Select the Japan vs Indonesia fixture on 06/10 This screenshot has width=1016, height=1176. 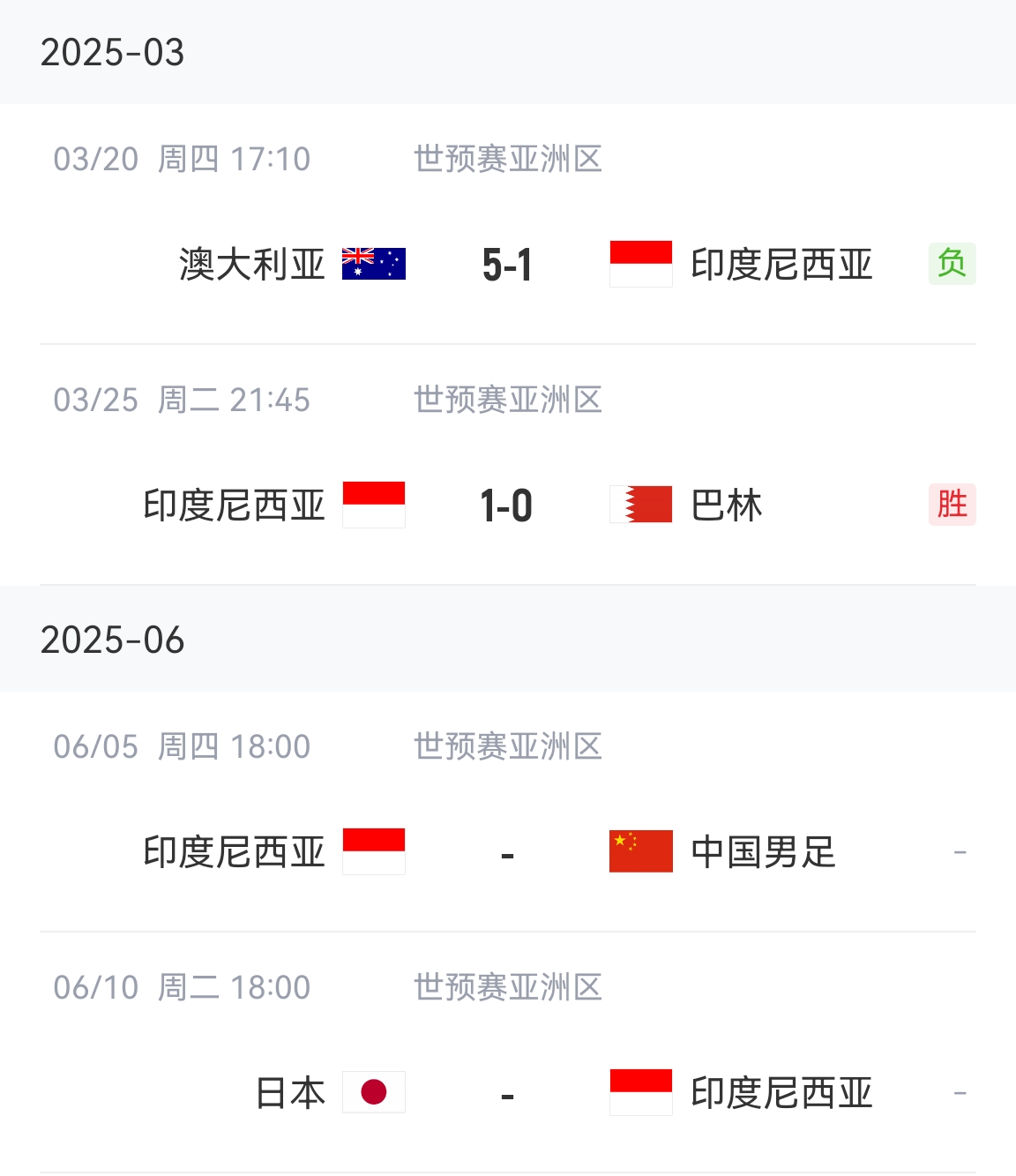coord(507,1093)
